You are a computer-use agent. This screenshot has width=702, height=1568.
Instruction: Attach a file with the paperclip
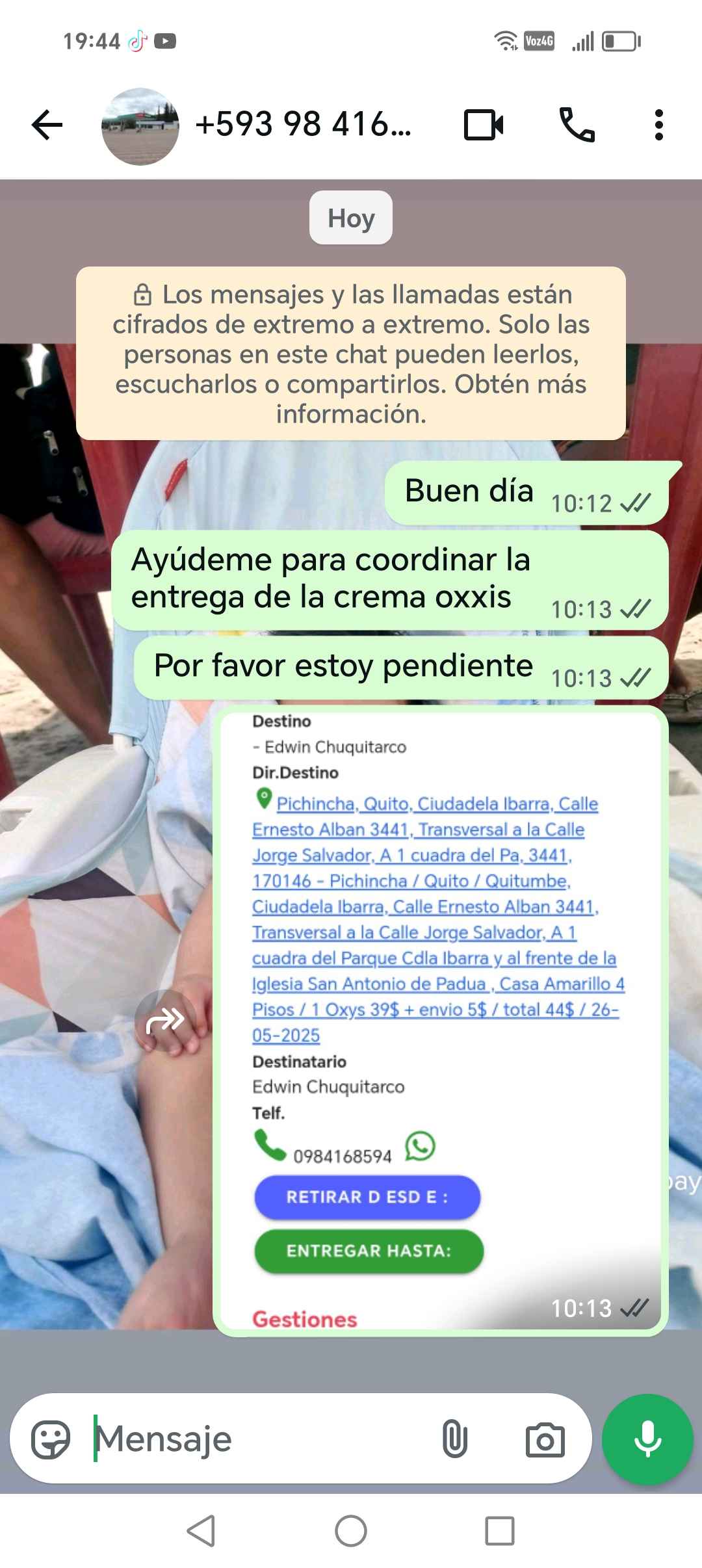tap(454, 1439)
